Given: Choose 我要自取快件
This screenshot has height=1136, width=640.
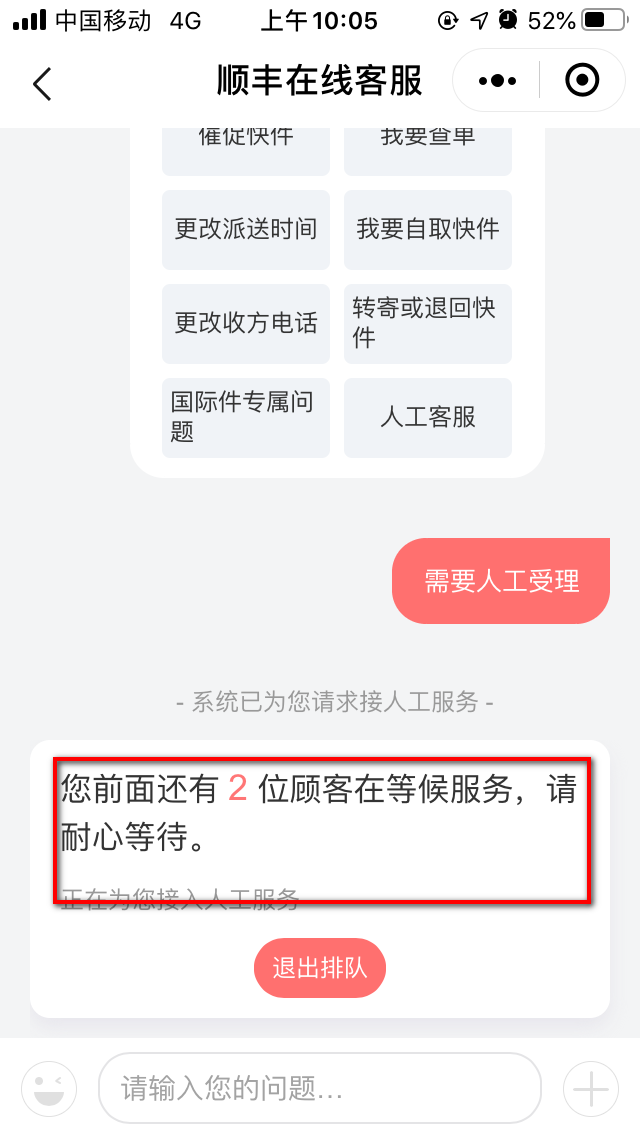Looking at the screenshot, I should [428, 229].
